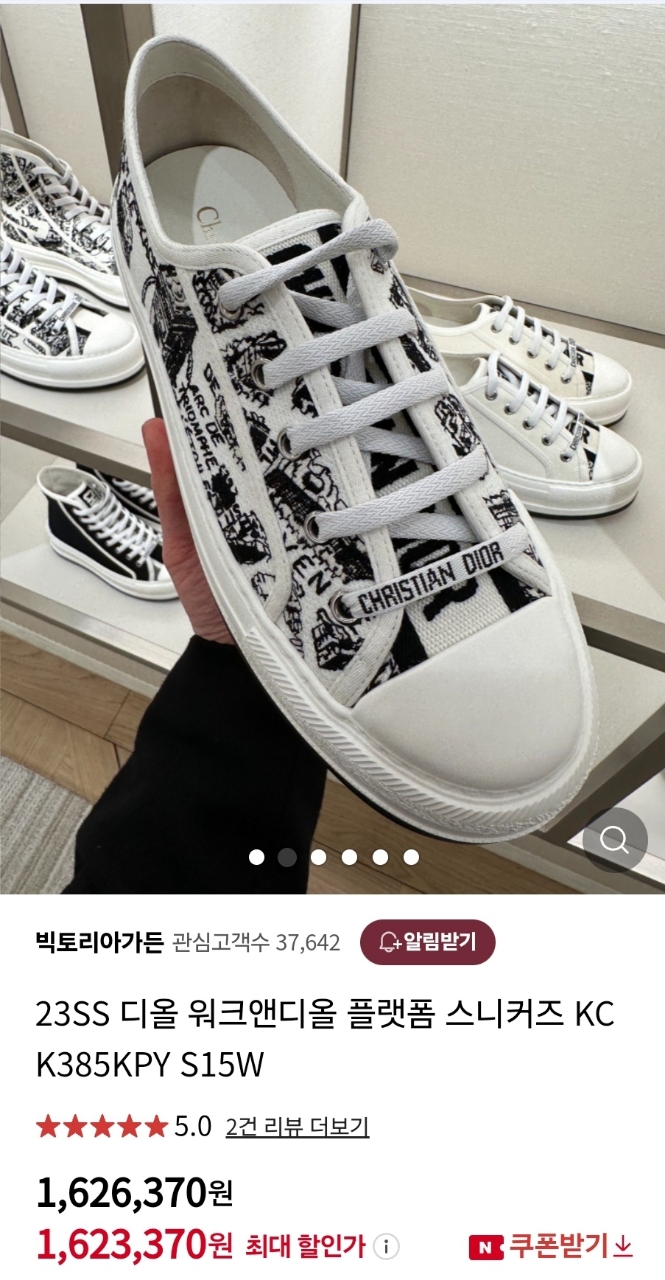Get coupon via 쿠폰받기 button
This screenshot has height=1280, width=665.
[553, 1246]
